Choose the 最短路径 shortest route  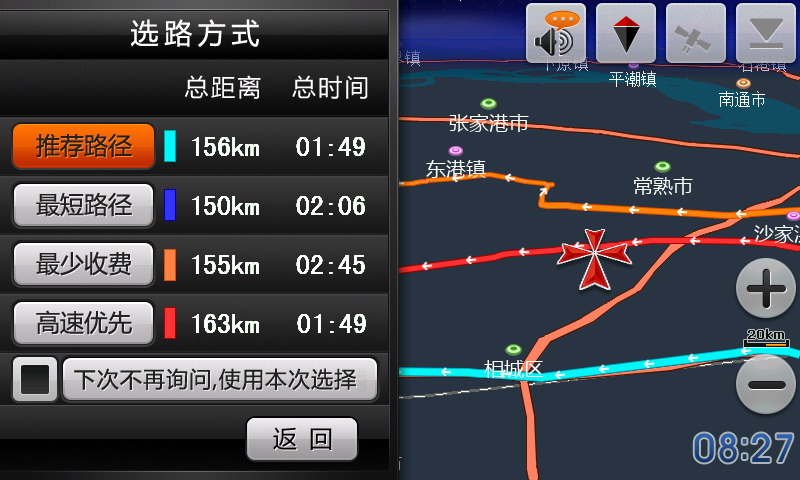[83, 206]
